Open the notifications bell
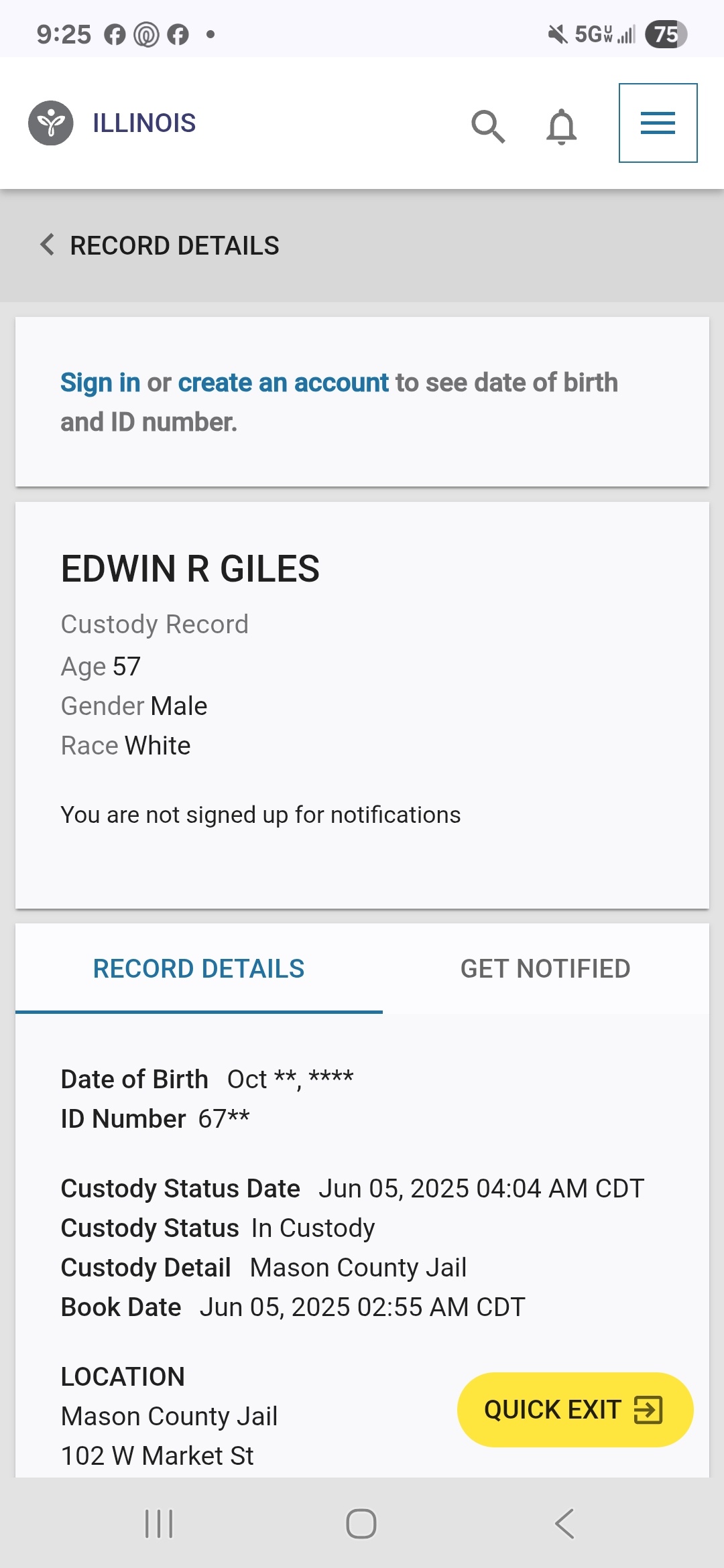The image size is (724, 1568). click(x=562, y=126)
